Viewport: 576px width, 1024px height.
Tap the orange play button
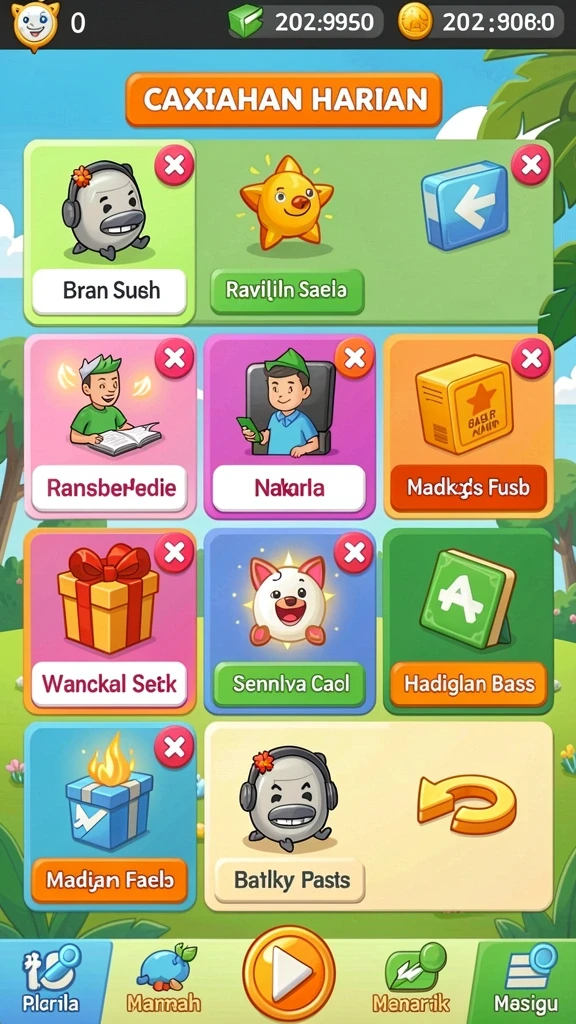tap(289, 973)
